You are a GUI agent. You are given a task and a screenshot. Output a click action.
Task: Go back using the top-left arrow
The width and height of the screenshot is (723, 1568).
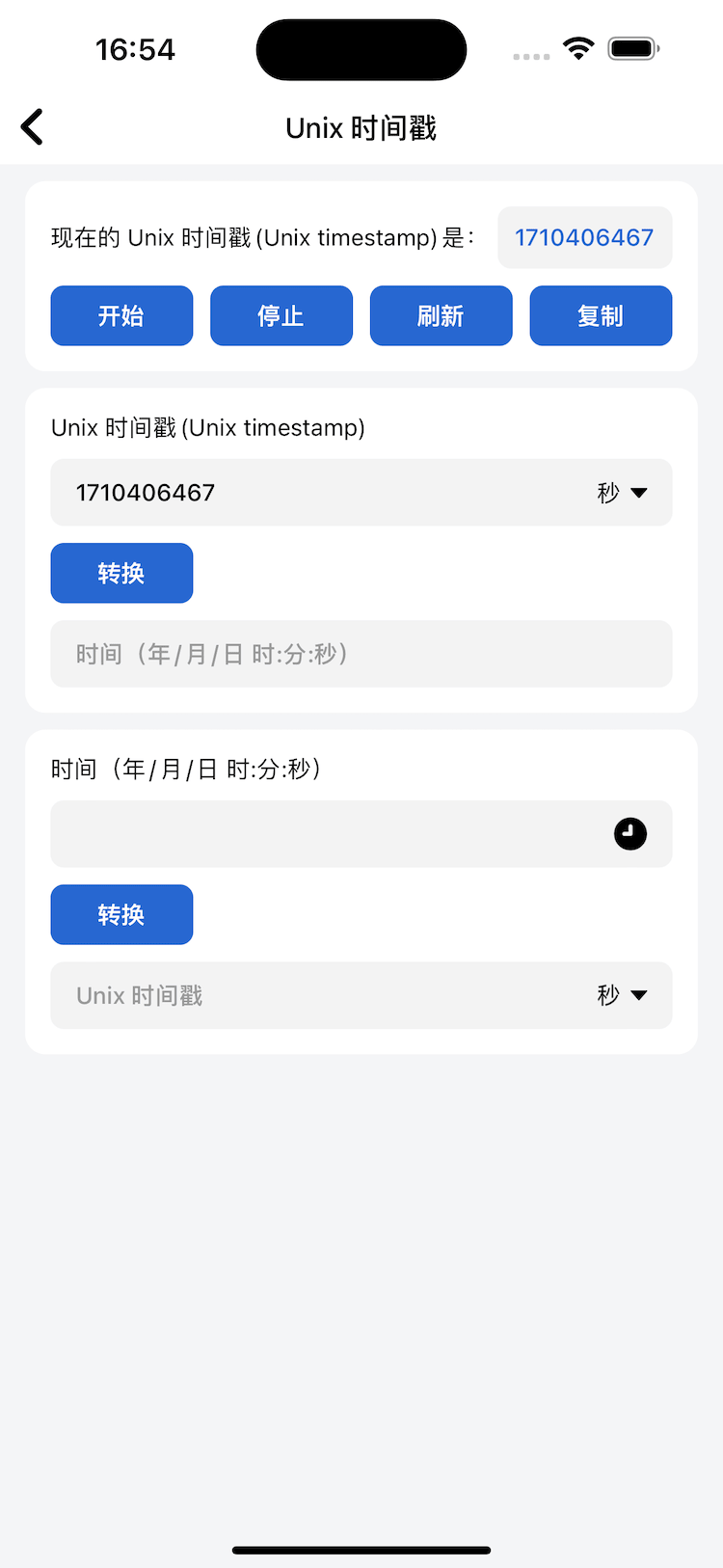(x=33, y=127)
